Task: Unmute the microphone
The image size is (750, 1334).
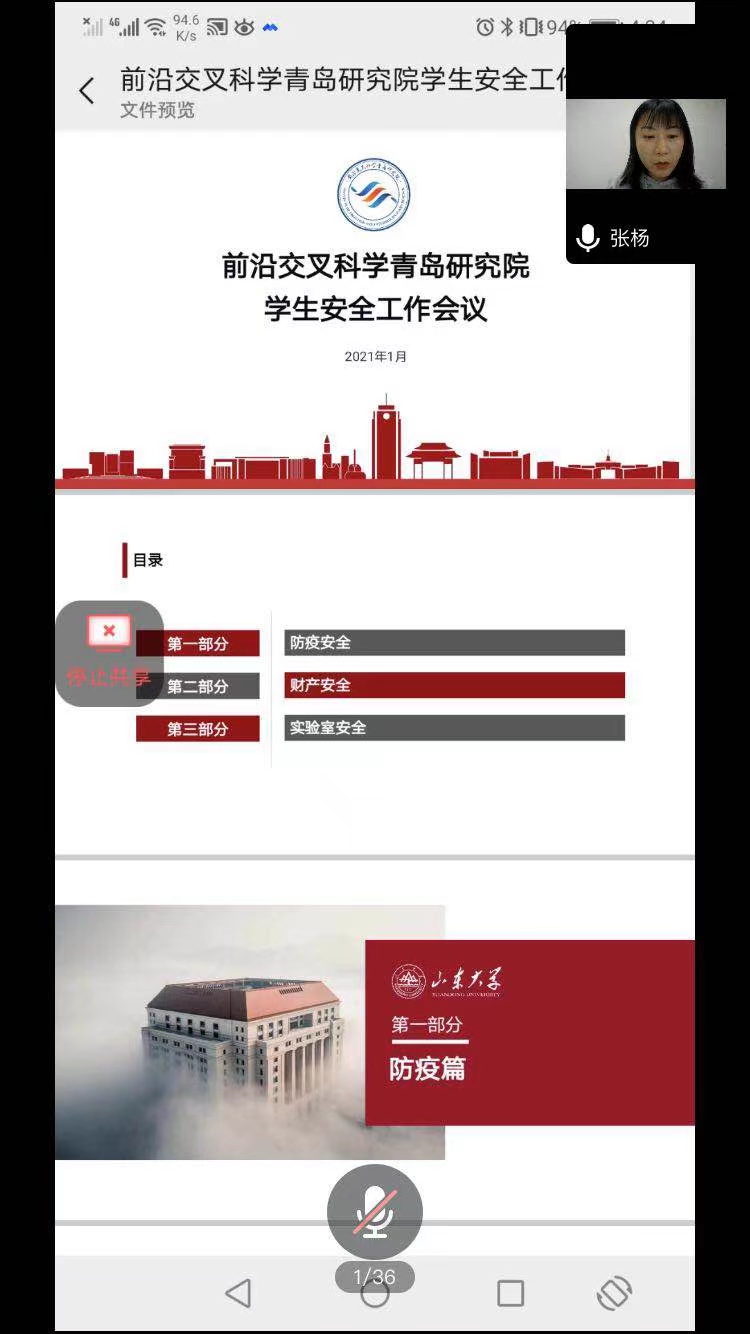Action: tap(375, 1211)
